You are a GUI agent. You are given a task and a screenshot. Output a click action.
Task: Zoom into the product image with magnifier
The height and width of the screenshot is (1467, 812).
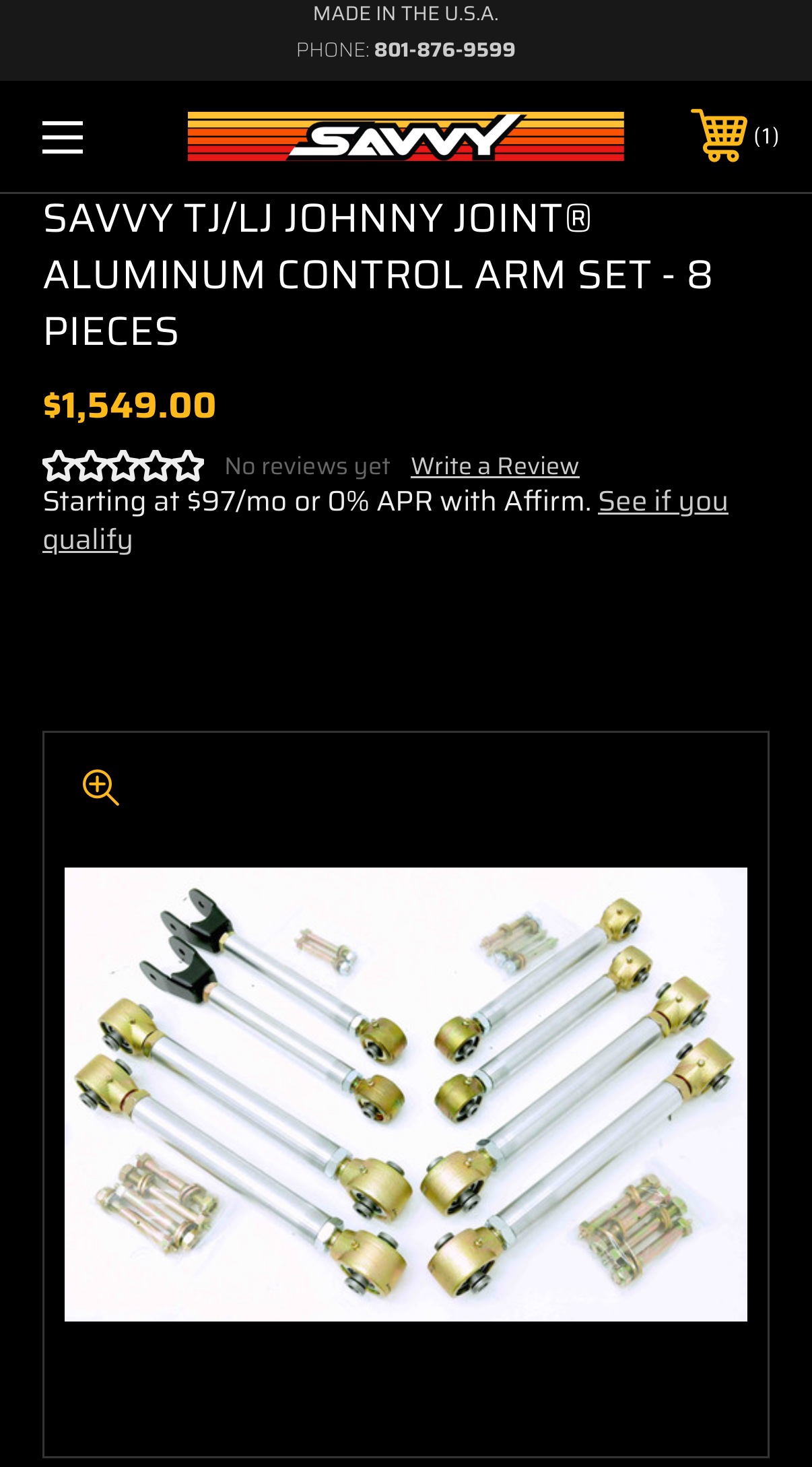100,787
